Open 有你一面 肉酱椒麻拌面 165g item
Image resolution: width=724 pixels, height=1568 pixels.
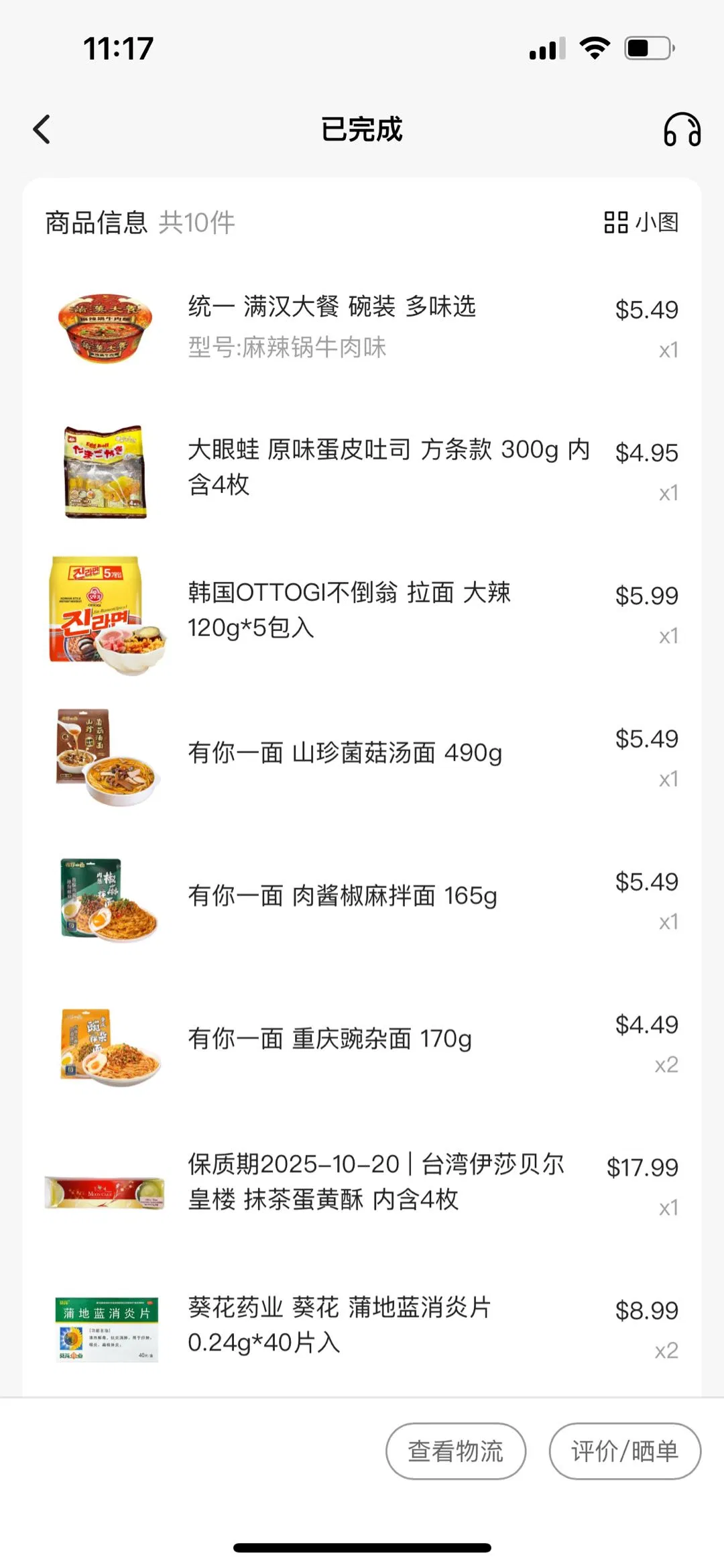click(x=342, y=896)
